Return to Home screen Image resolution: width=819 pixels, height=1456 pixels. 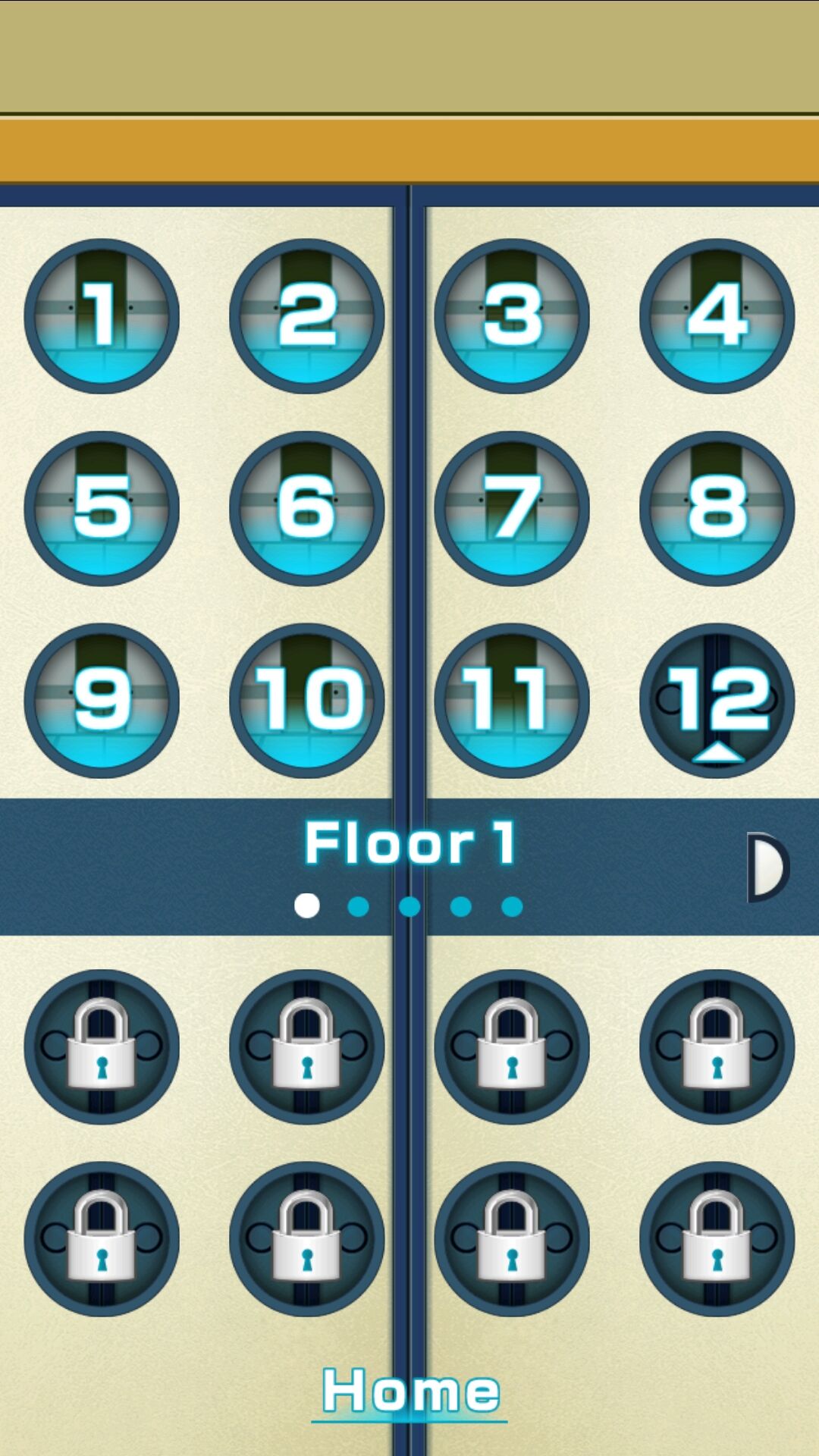[x=409, y=1392]
